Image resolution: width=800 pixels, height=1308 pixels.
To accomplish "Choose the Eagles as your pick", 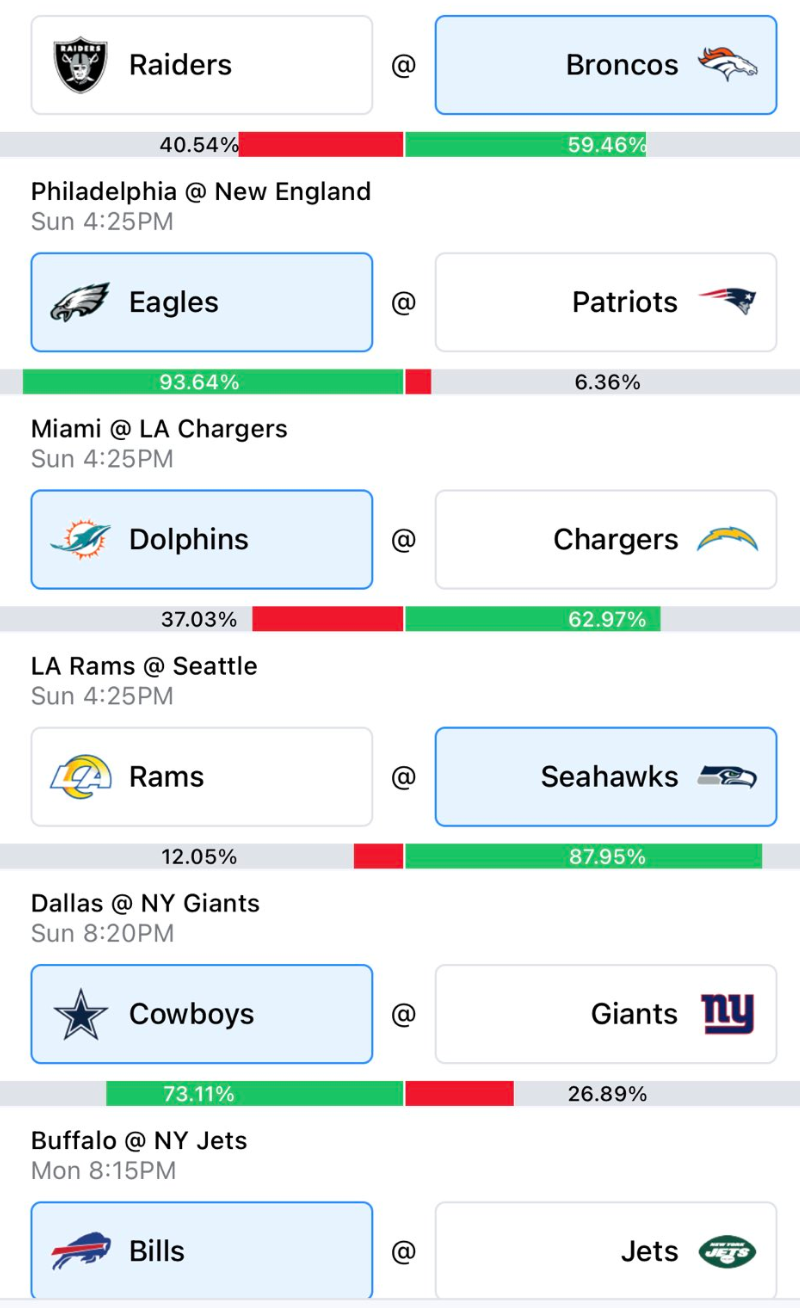I will coord(202,302).
